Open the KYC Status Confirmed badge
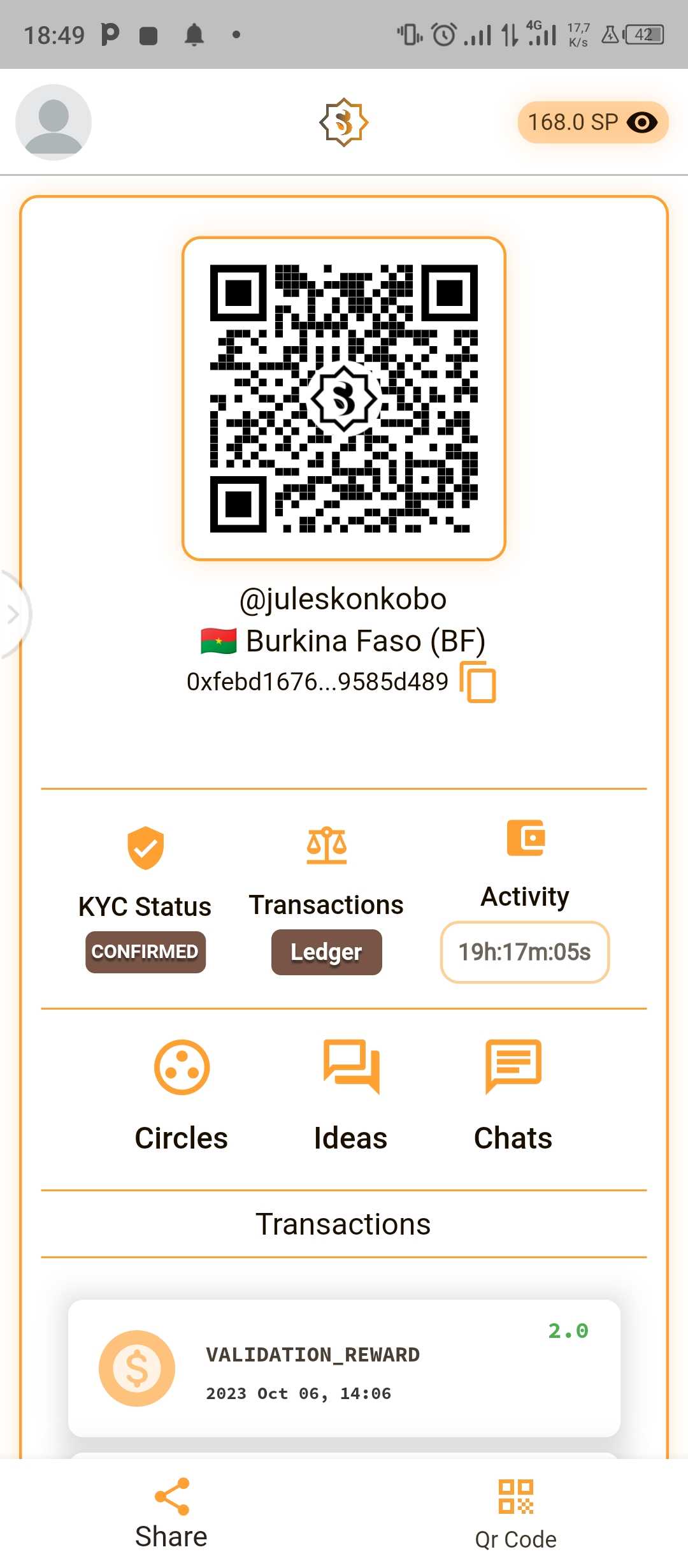 [x=145, y=952]
